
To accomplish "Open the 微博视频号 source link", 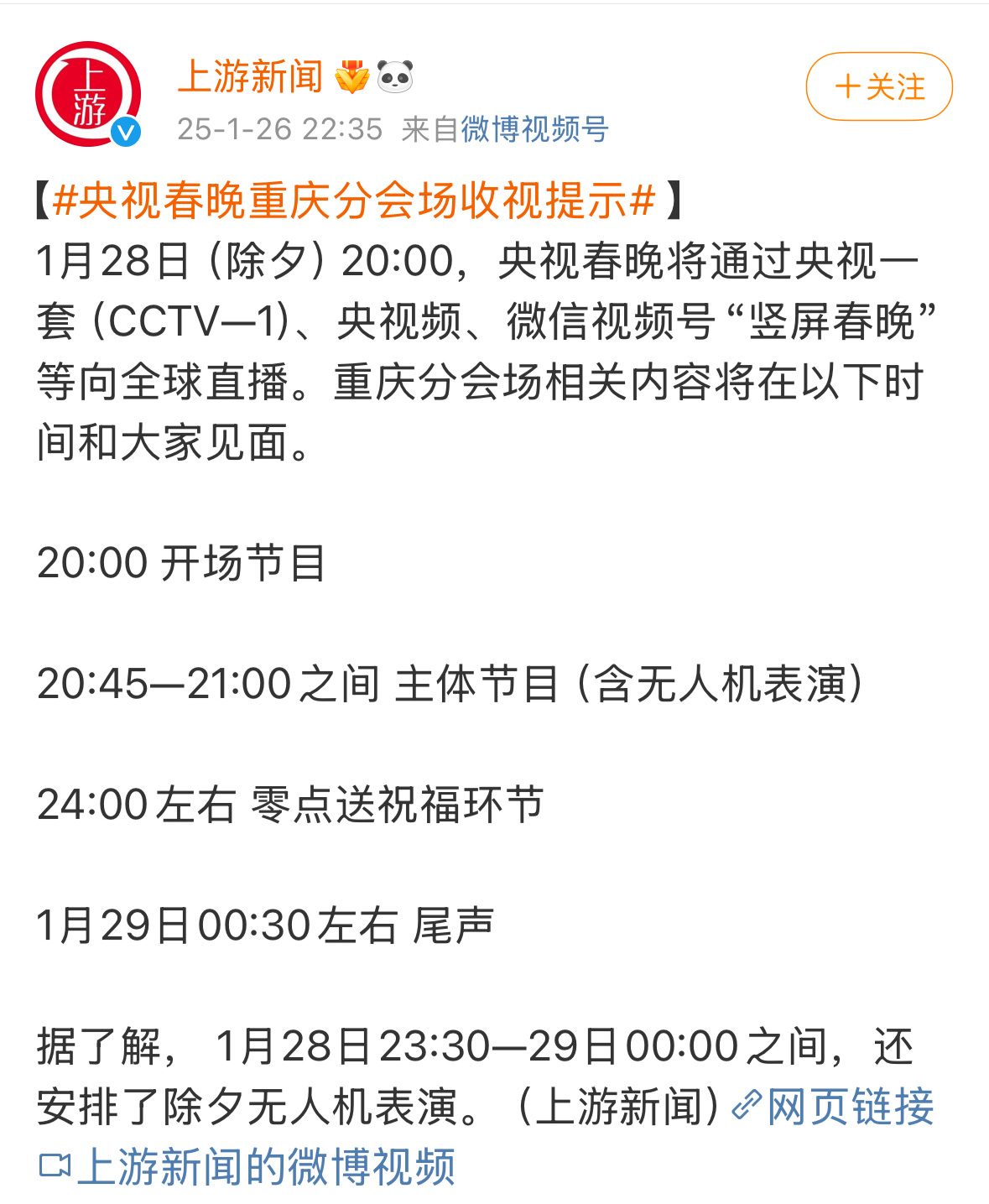I will (535, 128).
